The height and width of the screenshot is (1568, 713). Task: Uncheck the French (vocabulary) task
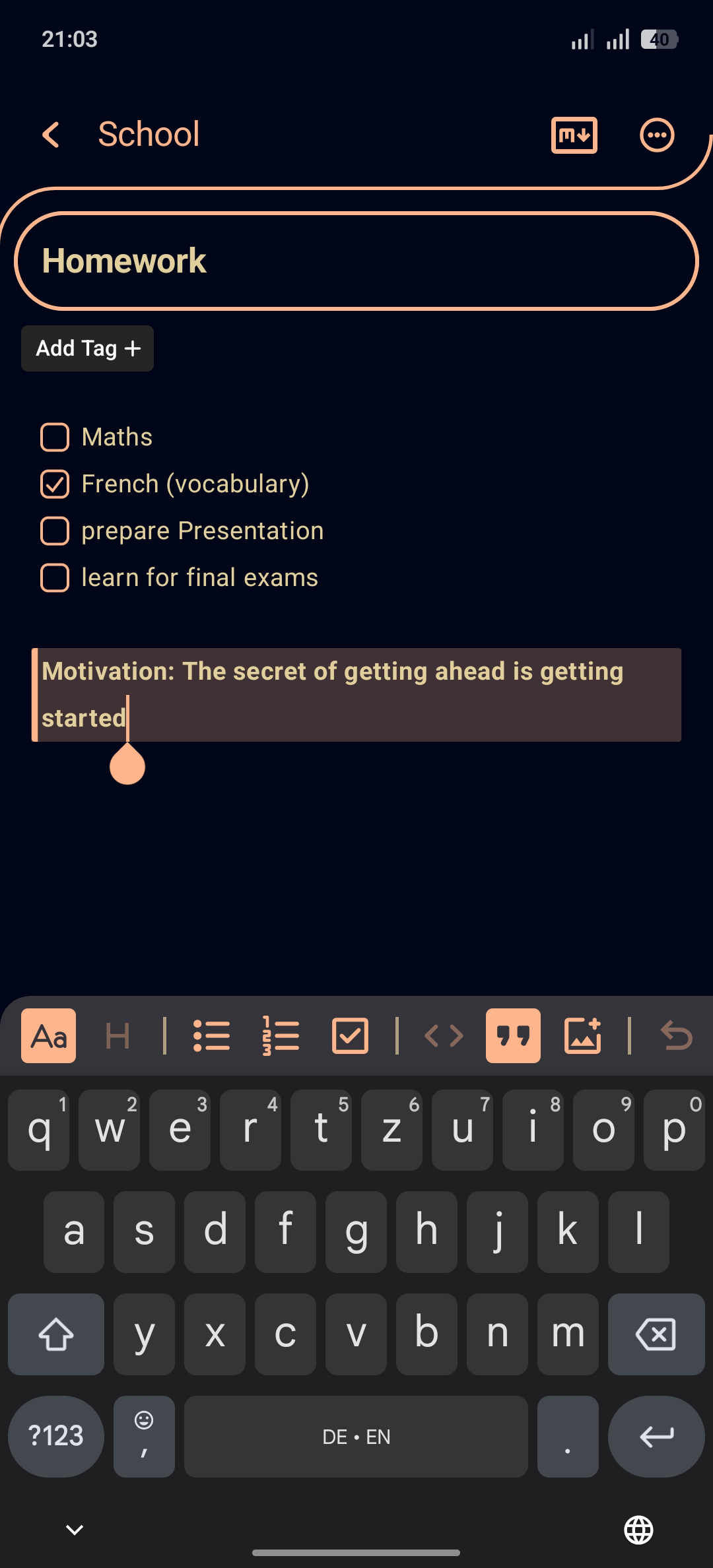point(55,484)
